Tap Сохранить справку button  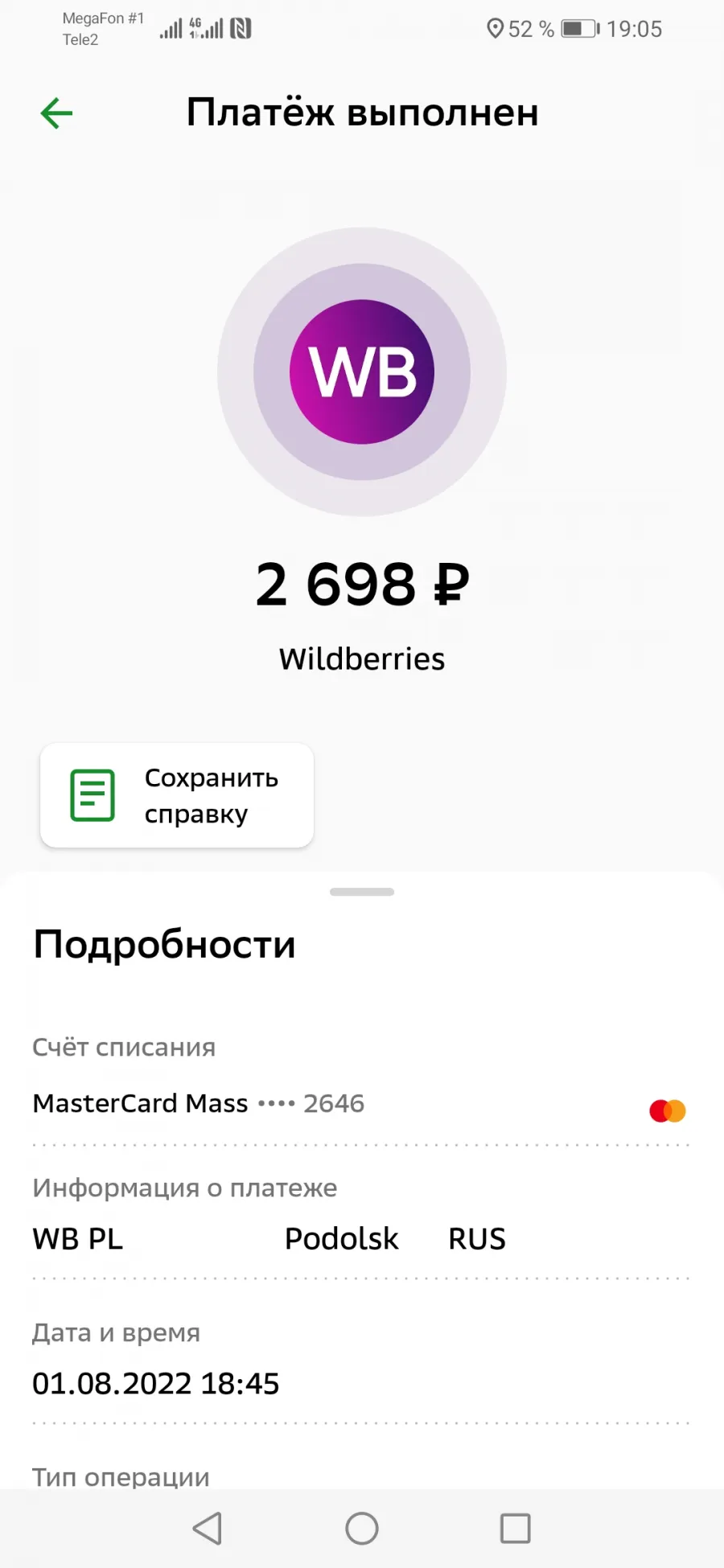[177, 795]
